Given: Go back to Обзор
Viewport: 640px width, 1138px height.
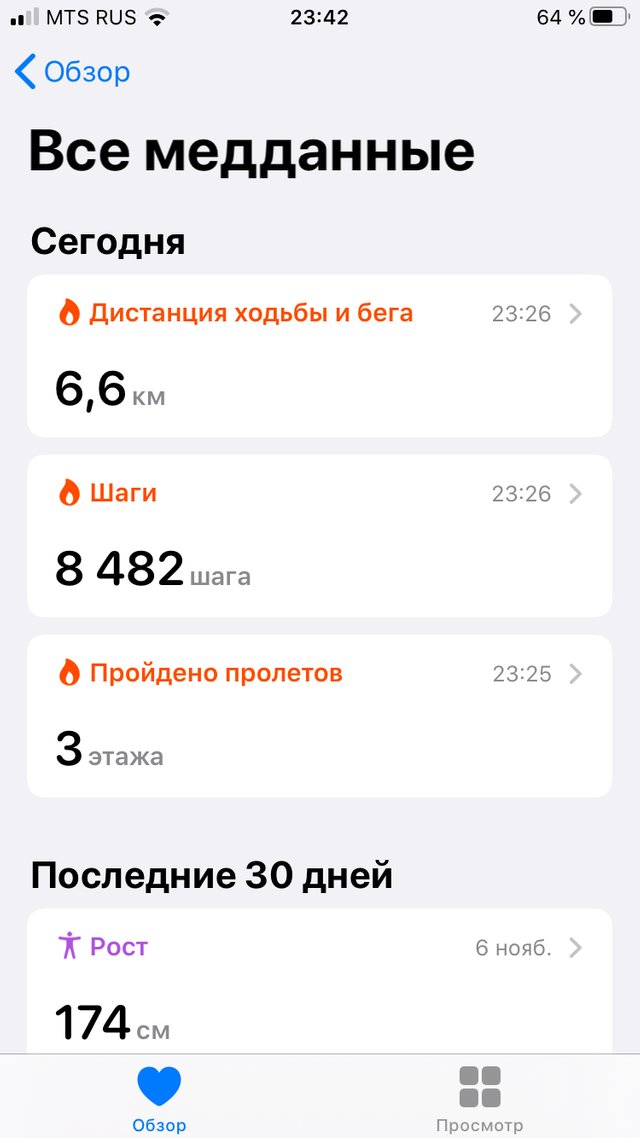Looking at the screenshot, I should pyautogui.click(x=73, y=73).
